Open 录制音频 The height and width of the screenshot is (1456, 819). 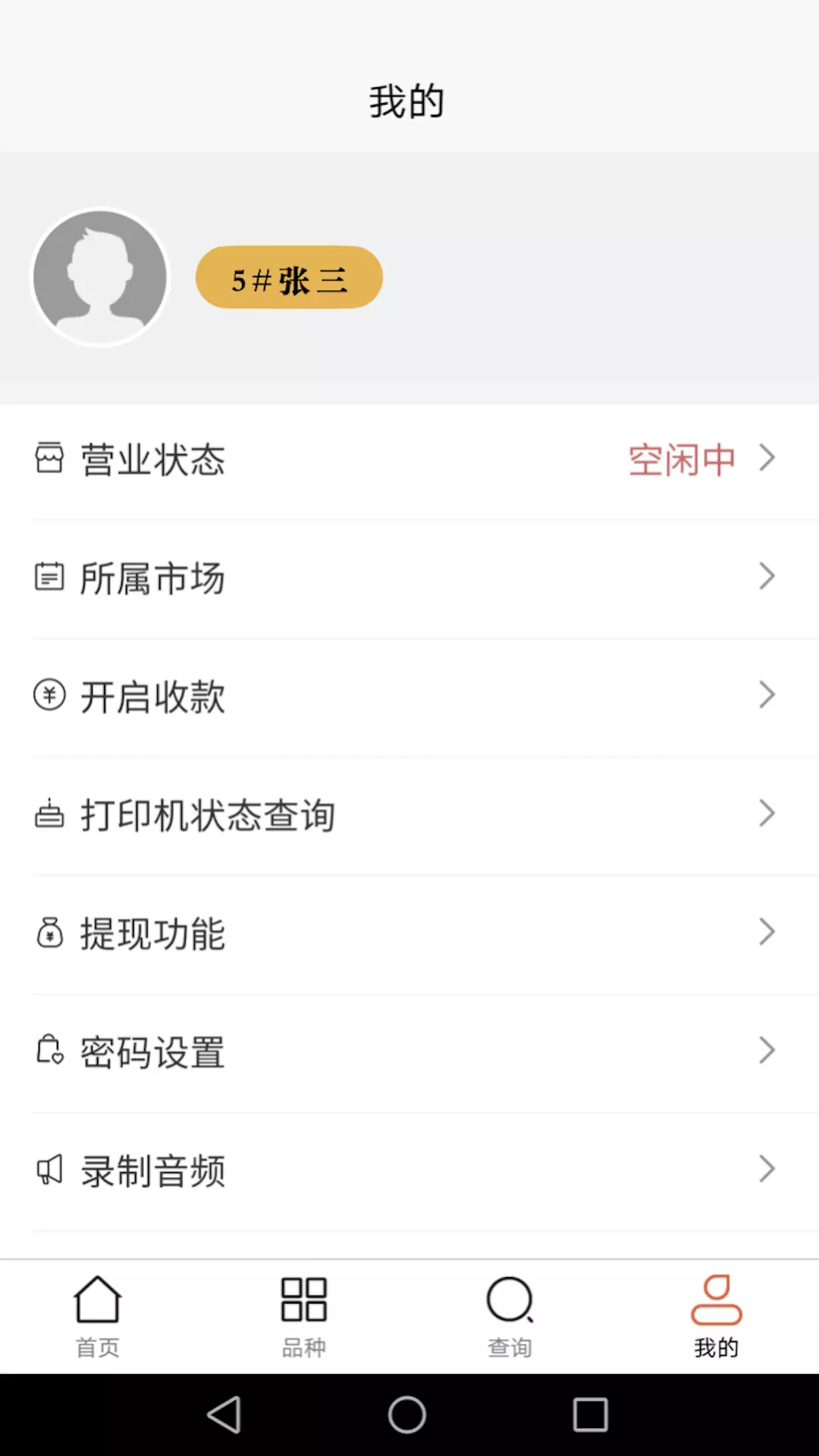click(x=409, y=1170)
